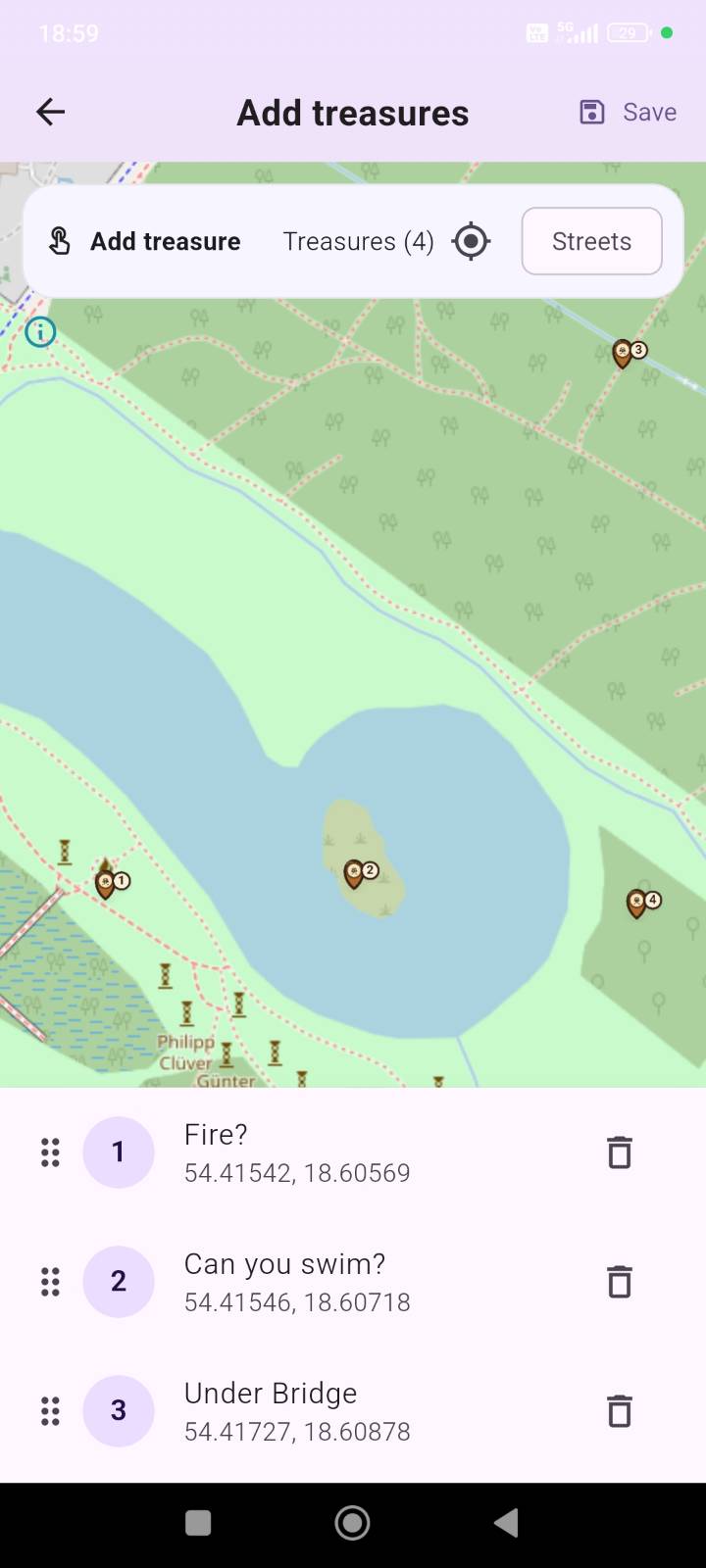Open the Fire? treasure entry
The width and height of the screenshot is (706, 1568).
click(x=296, y=1152)
